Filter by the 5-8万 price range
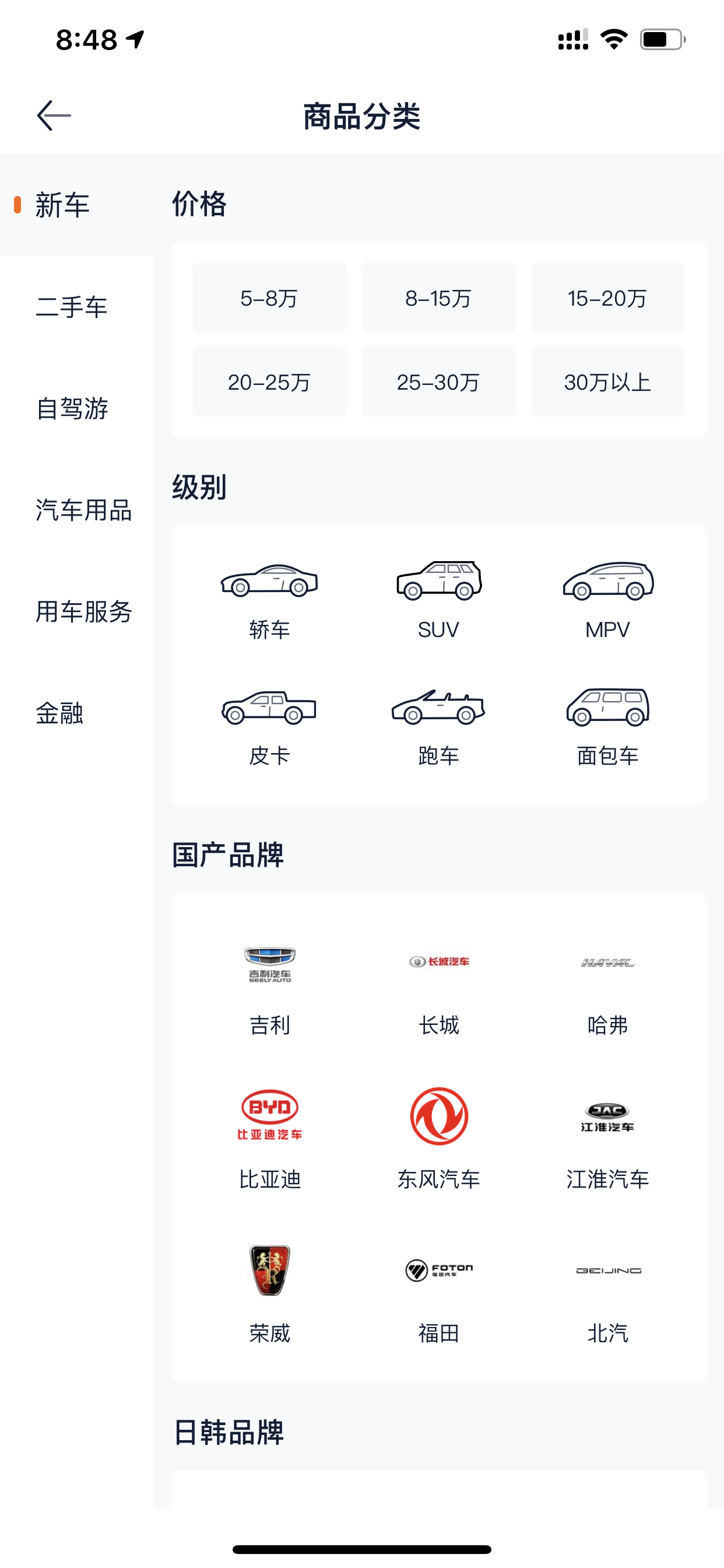The width and height of the screenshot is (724, 1568). pyautogui.click(x=269, y=297)
